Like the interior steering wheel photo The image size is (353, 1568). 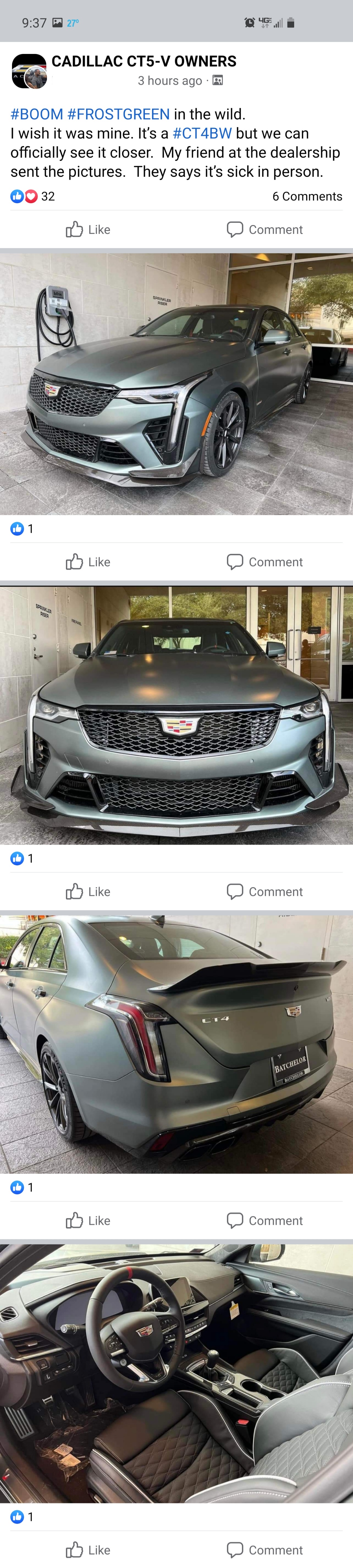click(x=88, y=1550)
